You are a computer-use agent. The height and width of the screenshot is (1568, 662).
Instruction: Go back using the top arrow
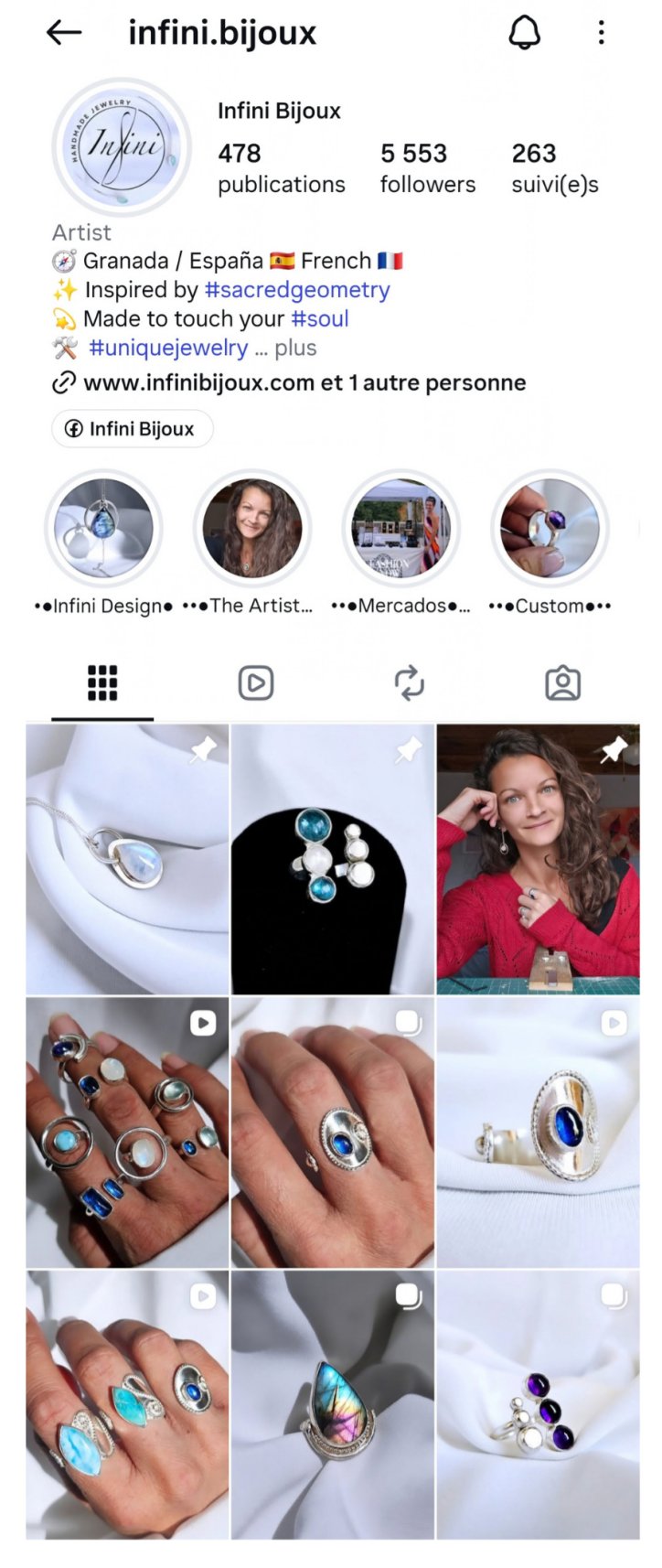coord(64,33)
